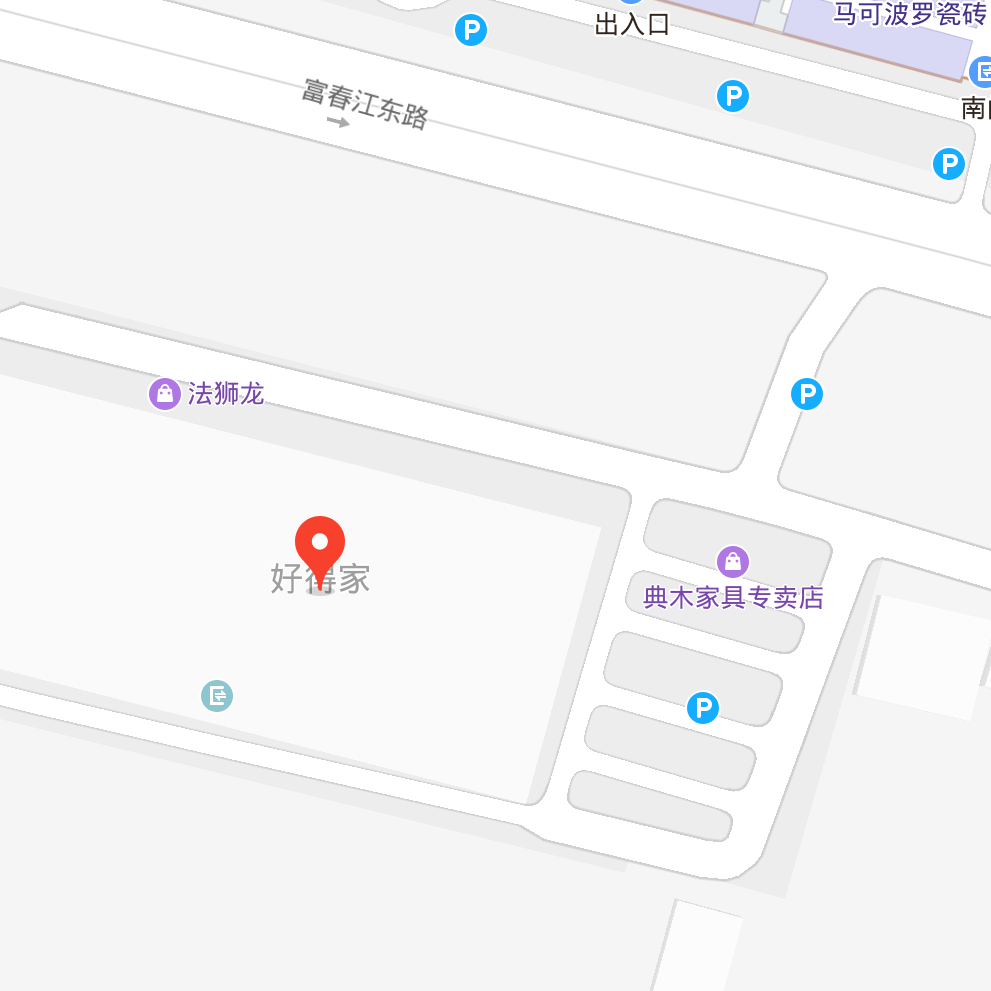Open the 马可波罗瓷砖 place label
The width and height of the screenshot is (991, 991).
(x=908, y=15)
